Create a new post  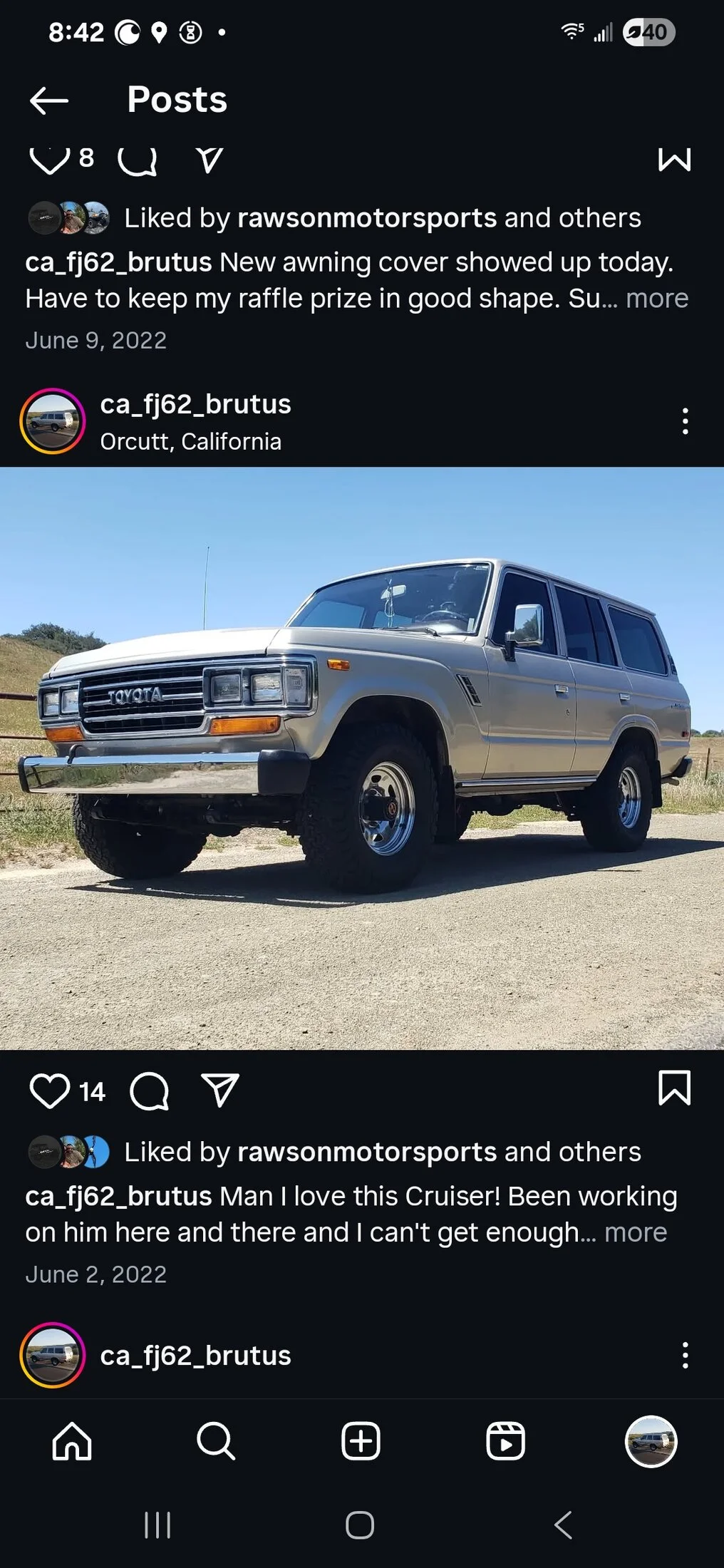pyautogui.click(x=361, y=1441)
